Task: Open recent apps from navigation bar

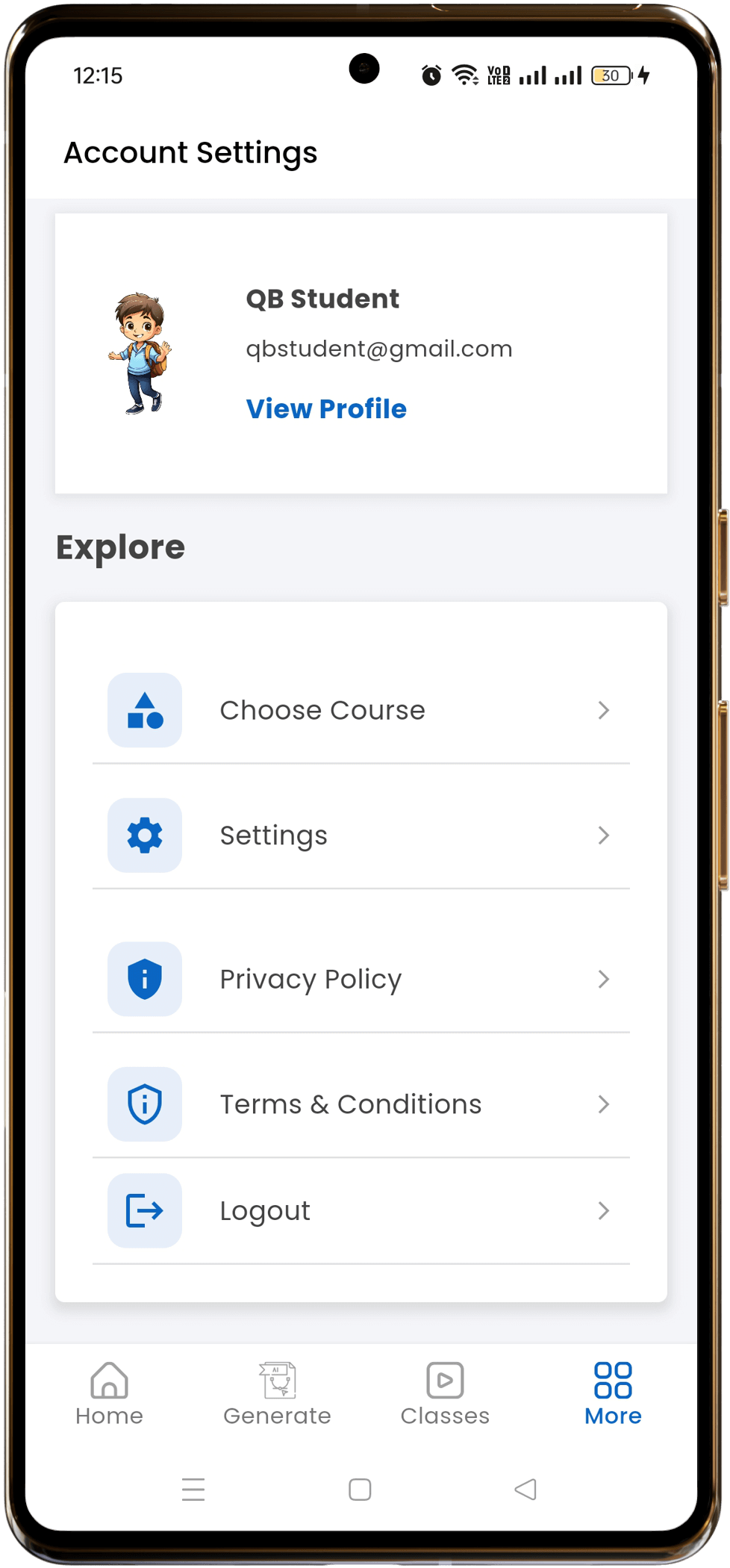Action: pos(193,1490)
